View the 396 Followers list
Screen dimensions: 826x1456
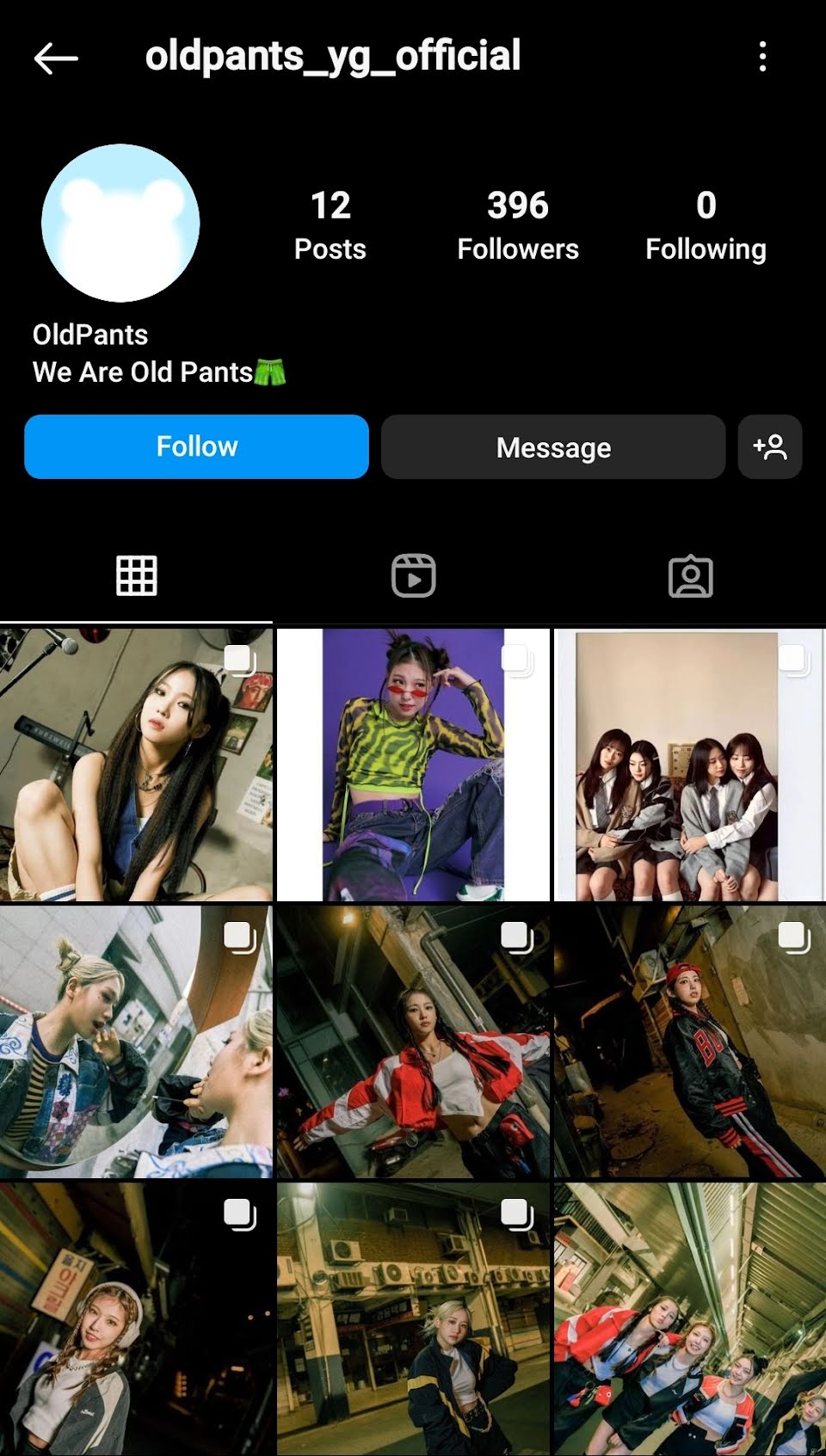(x=517, y=225)
